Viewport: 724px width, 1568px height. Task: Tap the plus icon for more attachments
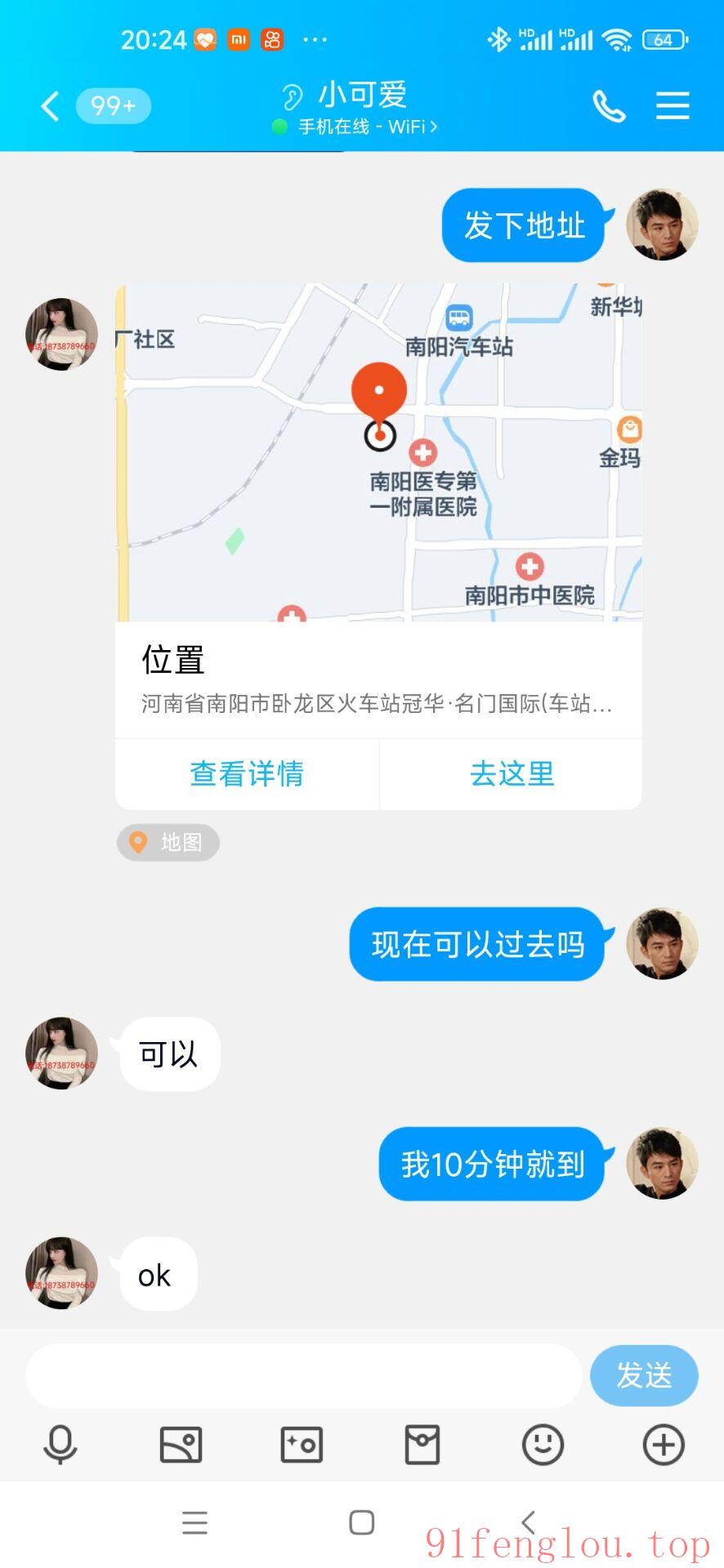pos(663,1444)
